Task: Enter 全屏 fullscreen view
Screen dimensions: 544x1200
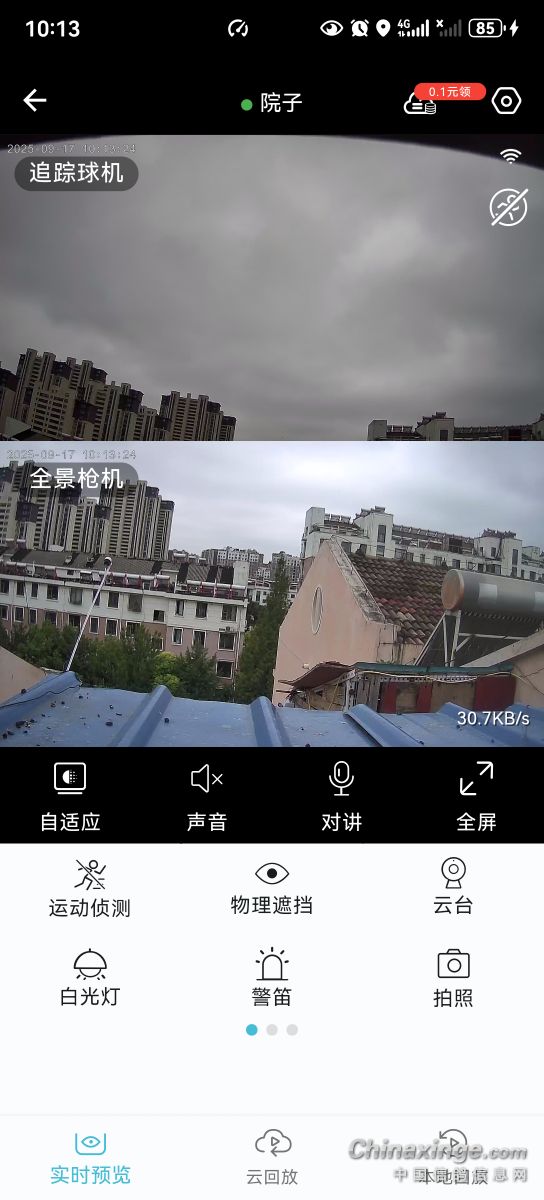Action: pos(476,797)
